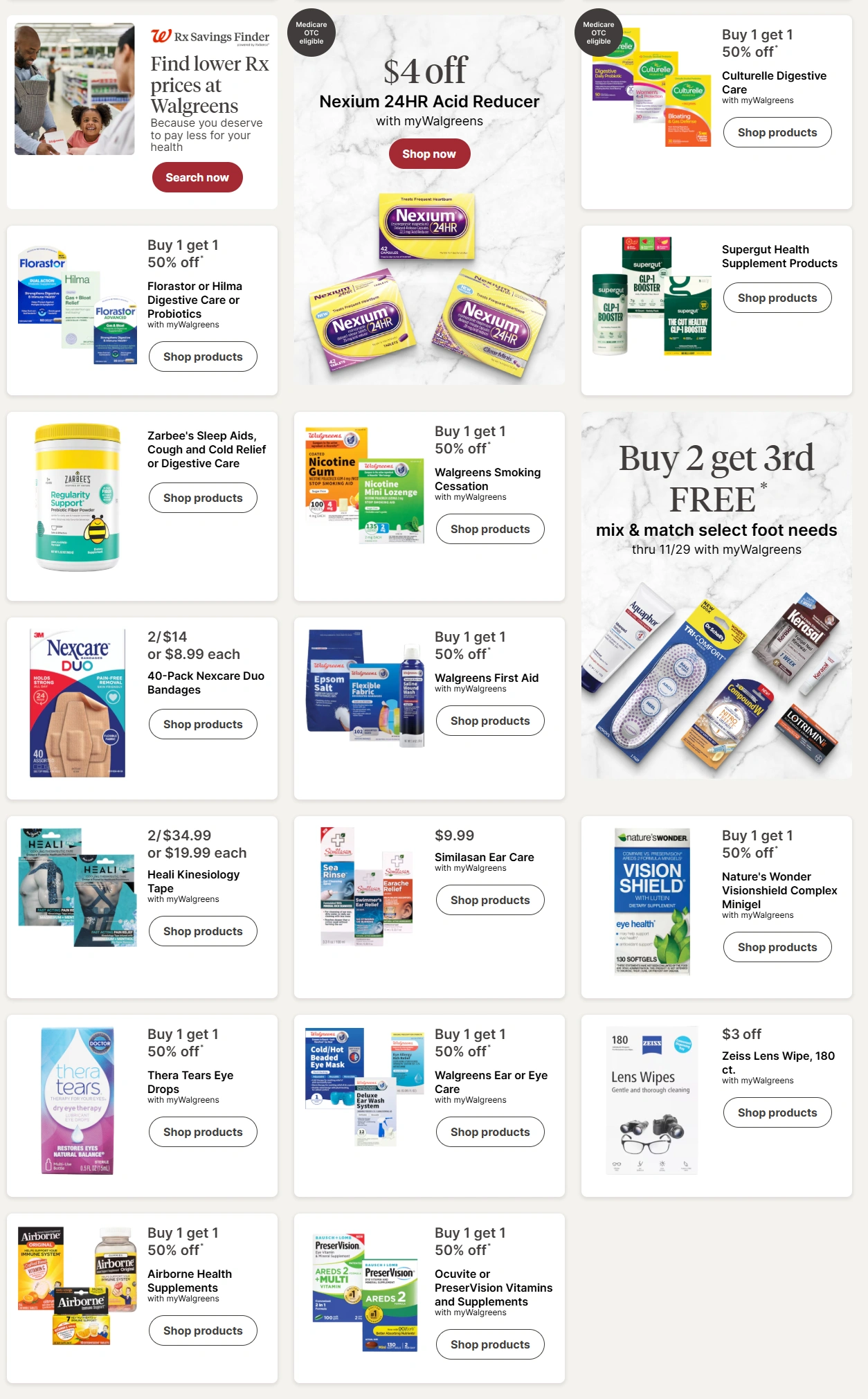The width and height of the screenshot is (868, 1399).
Task: Shop Similasan Ear Care products
Action: [489, 900]
